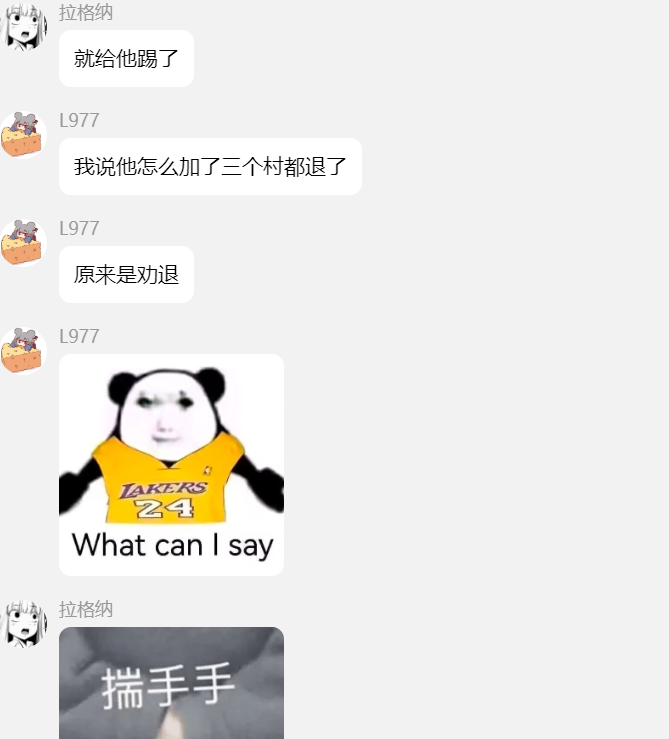Tap 拉格纳's avatar beside "就给他踢了"

(23, 27)
